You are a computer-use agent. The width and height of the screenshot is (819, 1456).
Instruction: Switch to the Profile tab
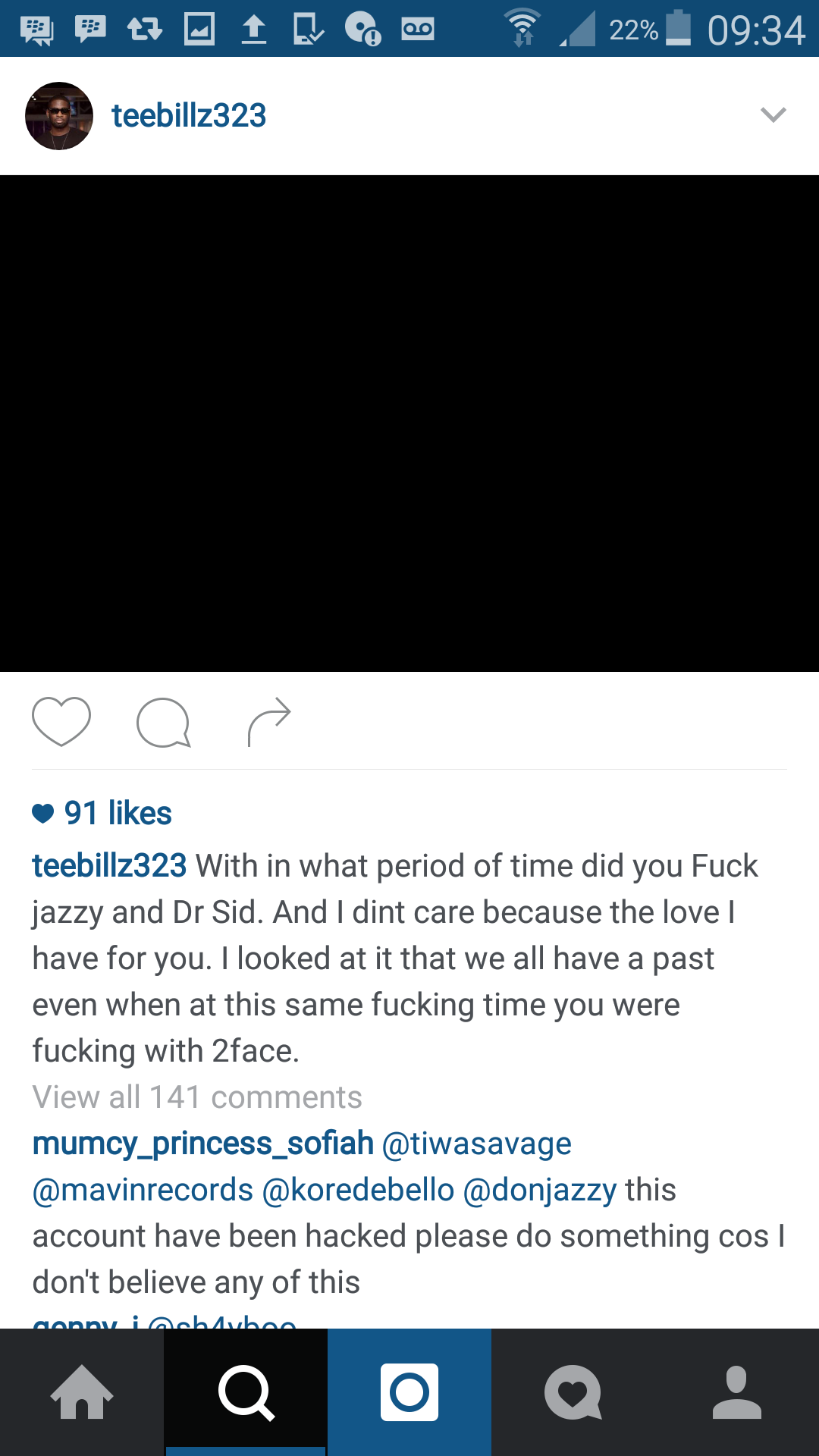(737, 1392)
